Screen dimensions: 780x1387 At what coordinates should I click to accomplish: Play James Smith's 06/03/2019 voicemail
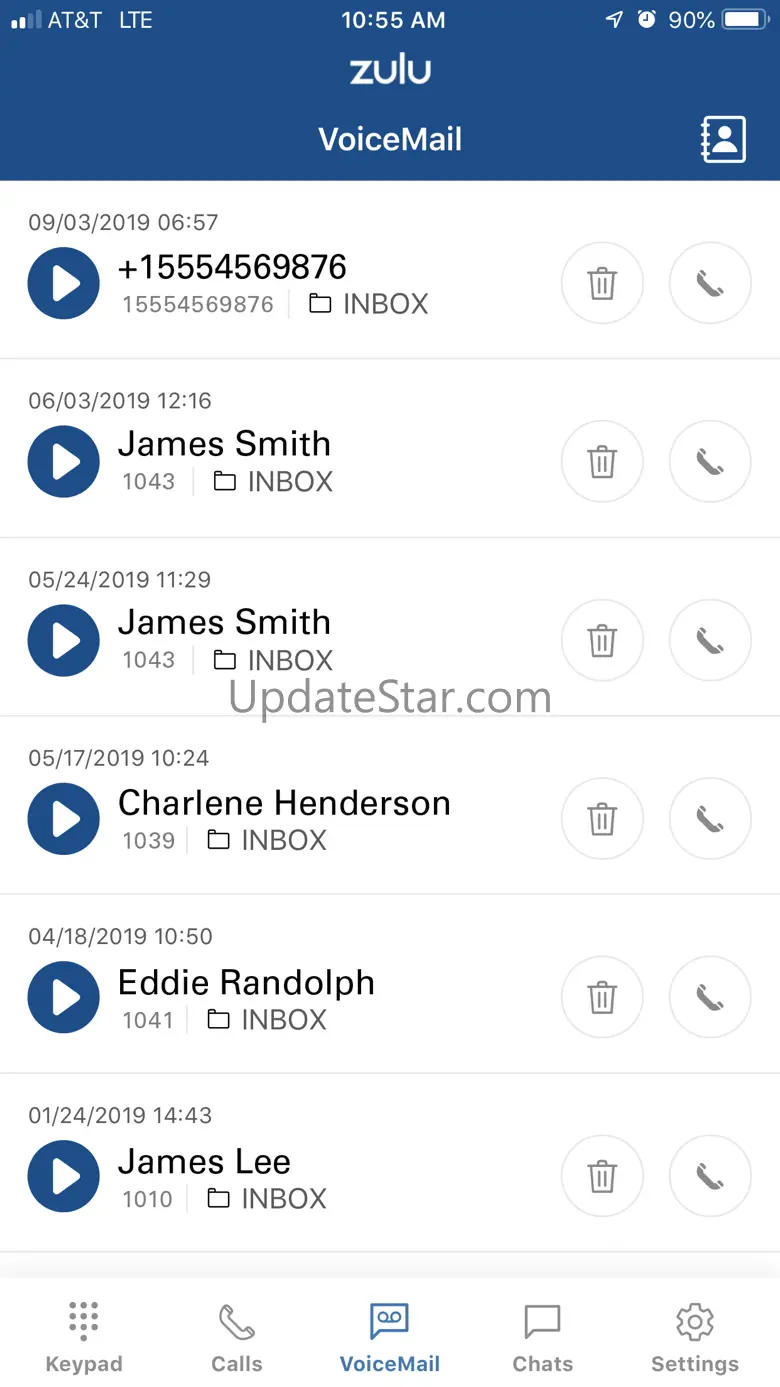pos(64,462)
